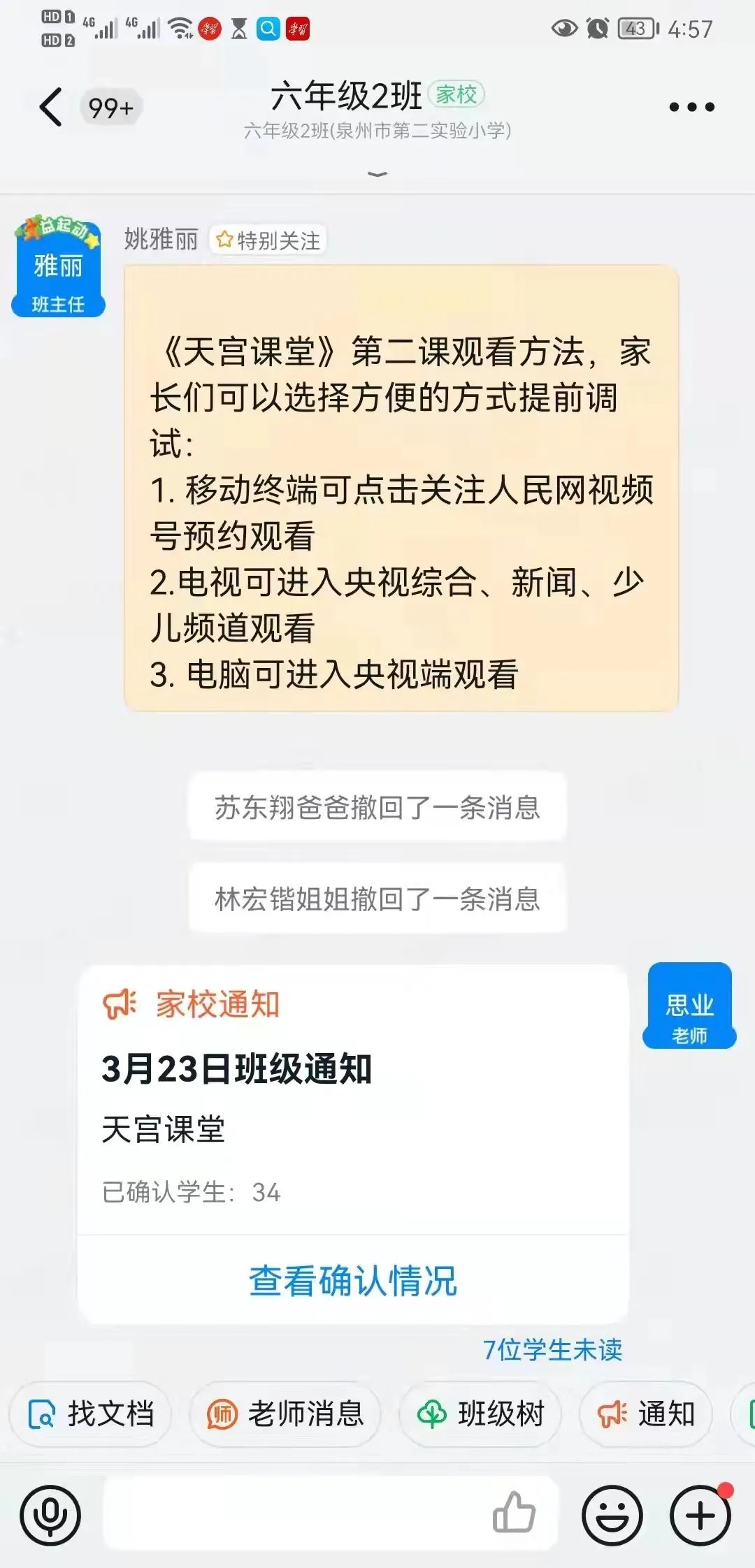
Task: Go back to the chat list
Action: point(50,108)
